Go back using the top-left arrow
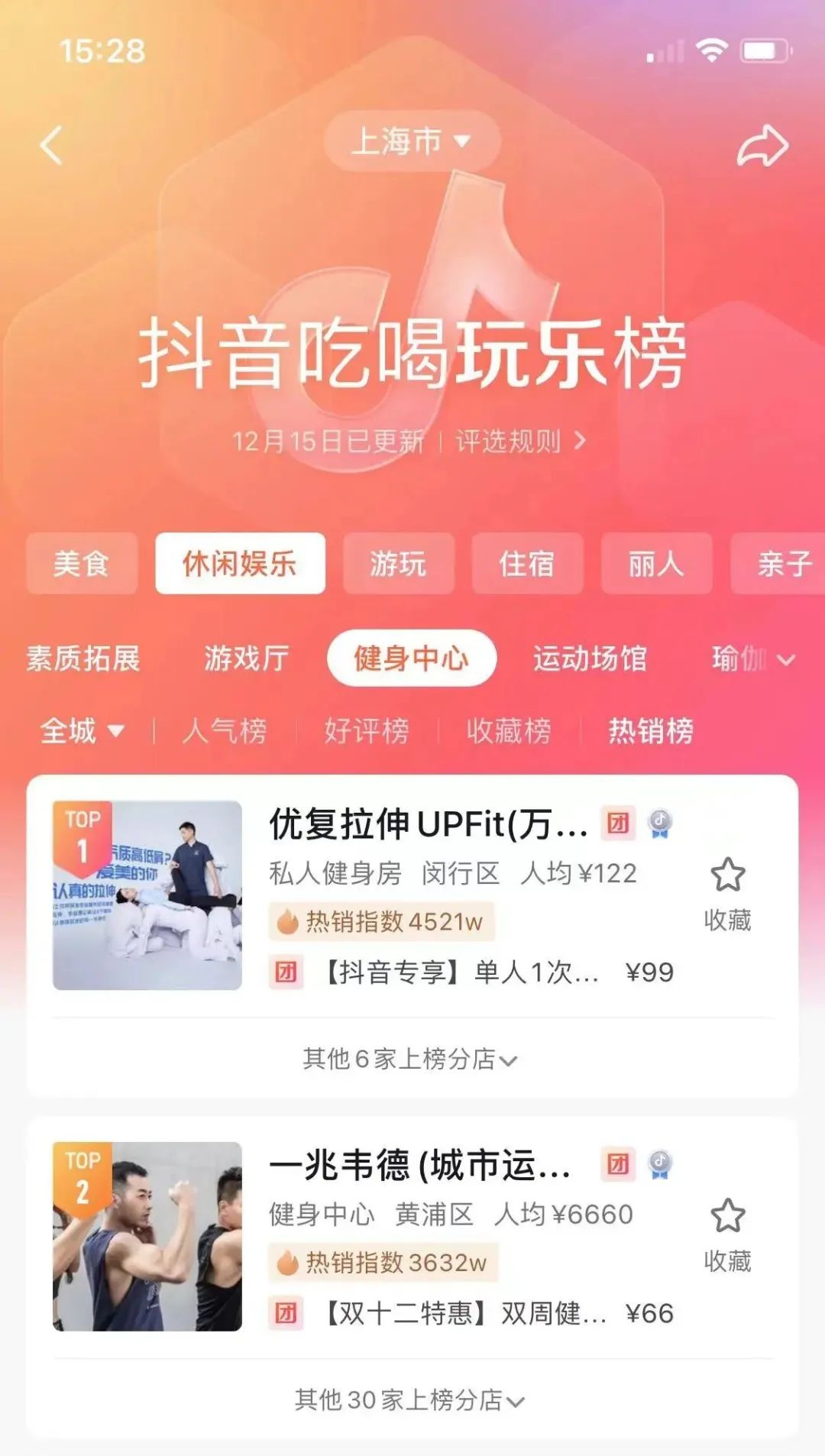 (52, 145)
